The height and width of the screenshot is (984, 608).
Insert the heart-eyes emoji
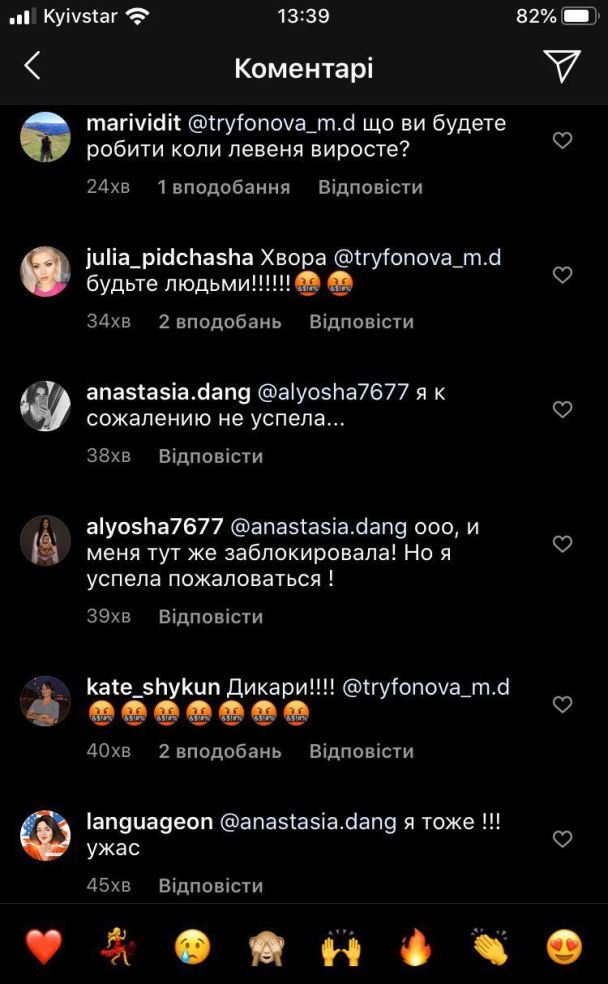(564, 946)
